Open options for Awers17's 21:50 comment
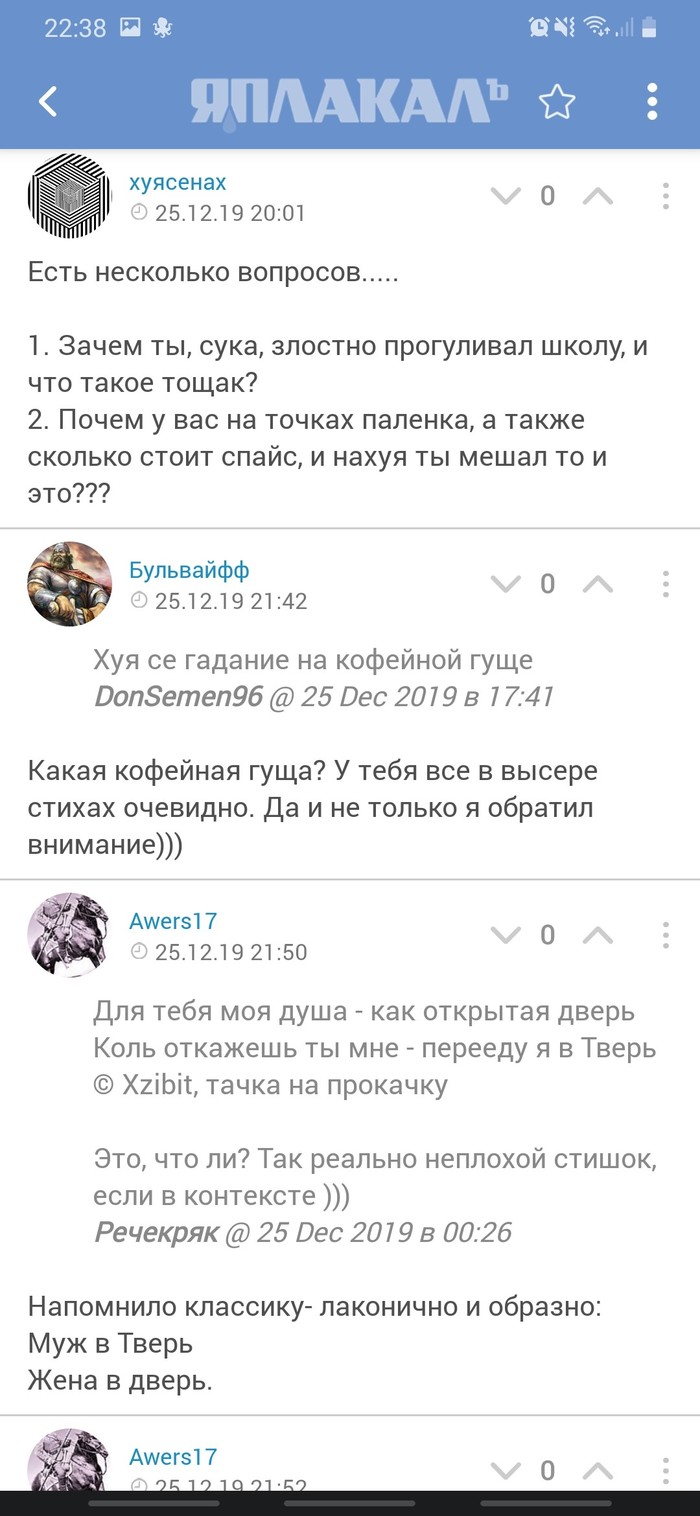Image resolution: width=700 pixels, height=1516 pixels. click(666, 935)
